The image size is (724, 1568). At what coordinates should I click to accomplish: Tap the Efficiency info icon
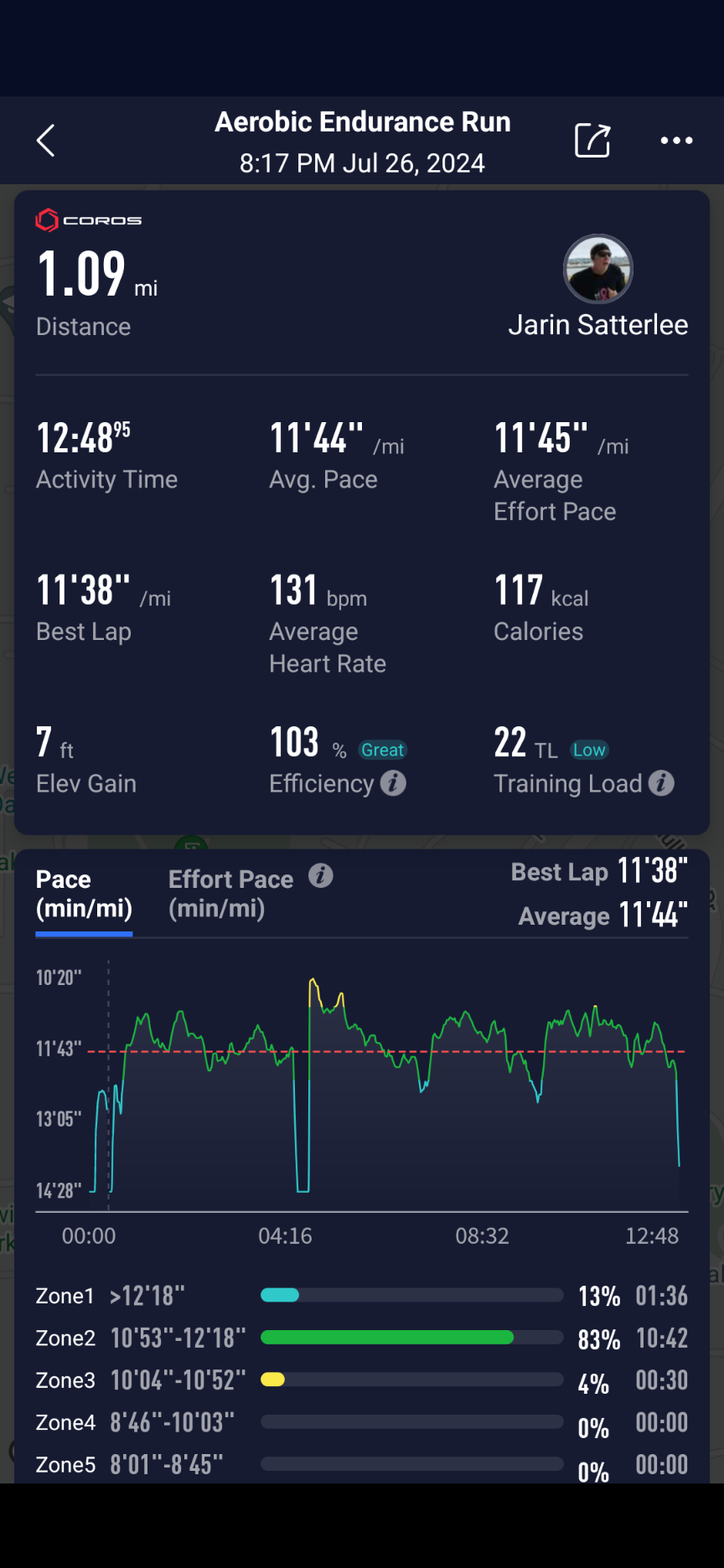click(393, 783)
